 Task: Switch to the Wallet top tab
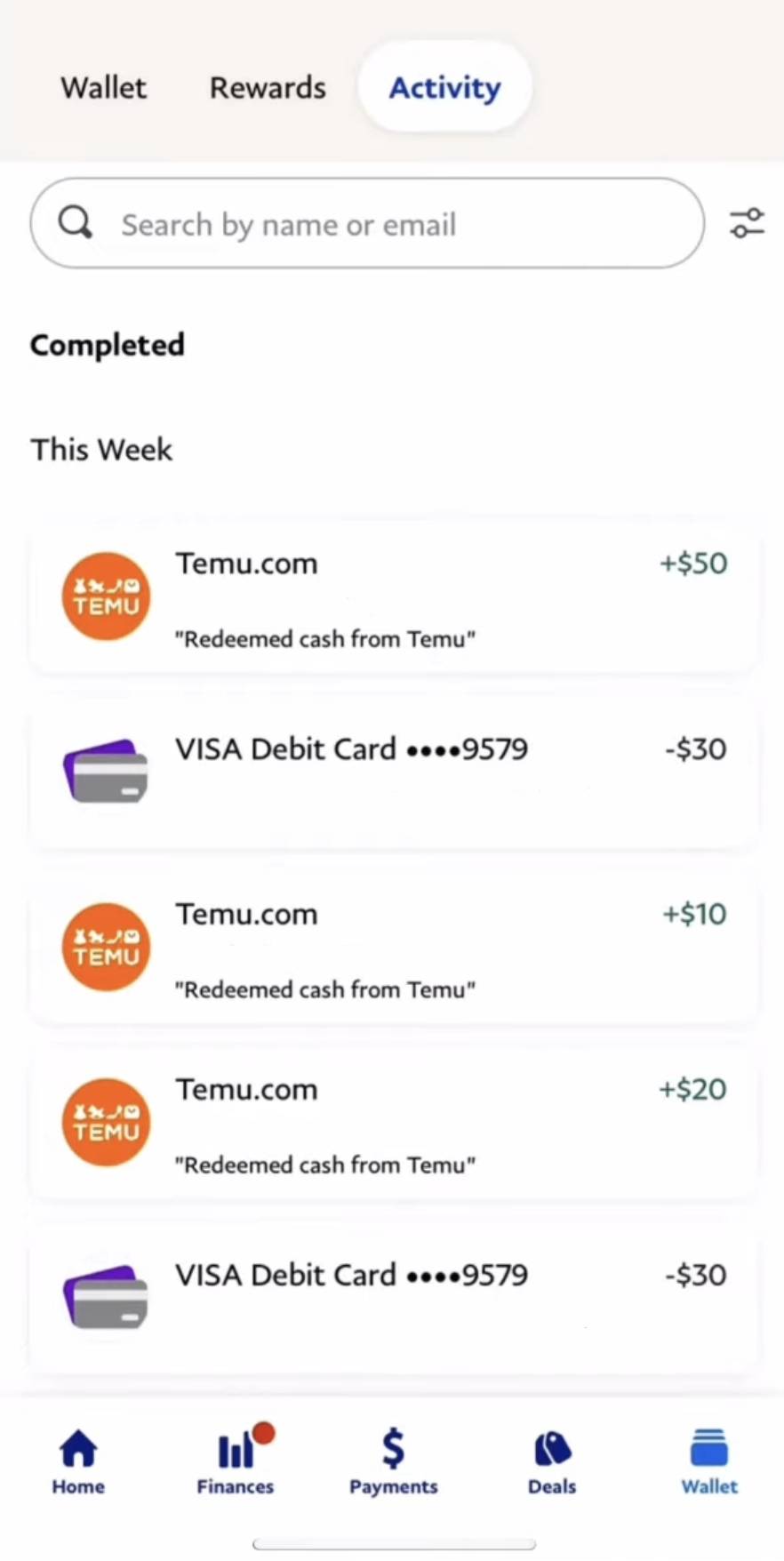point(103,88)
